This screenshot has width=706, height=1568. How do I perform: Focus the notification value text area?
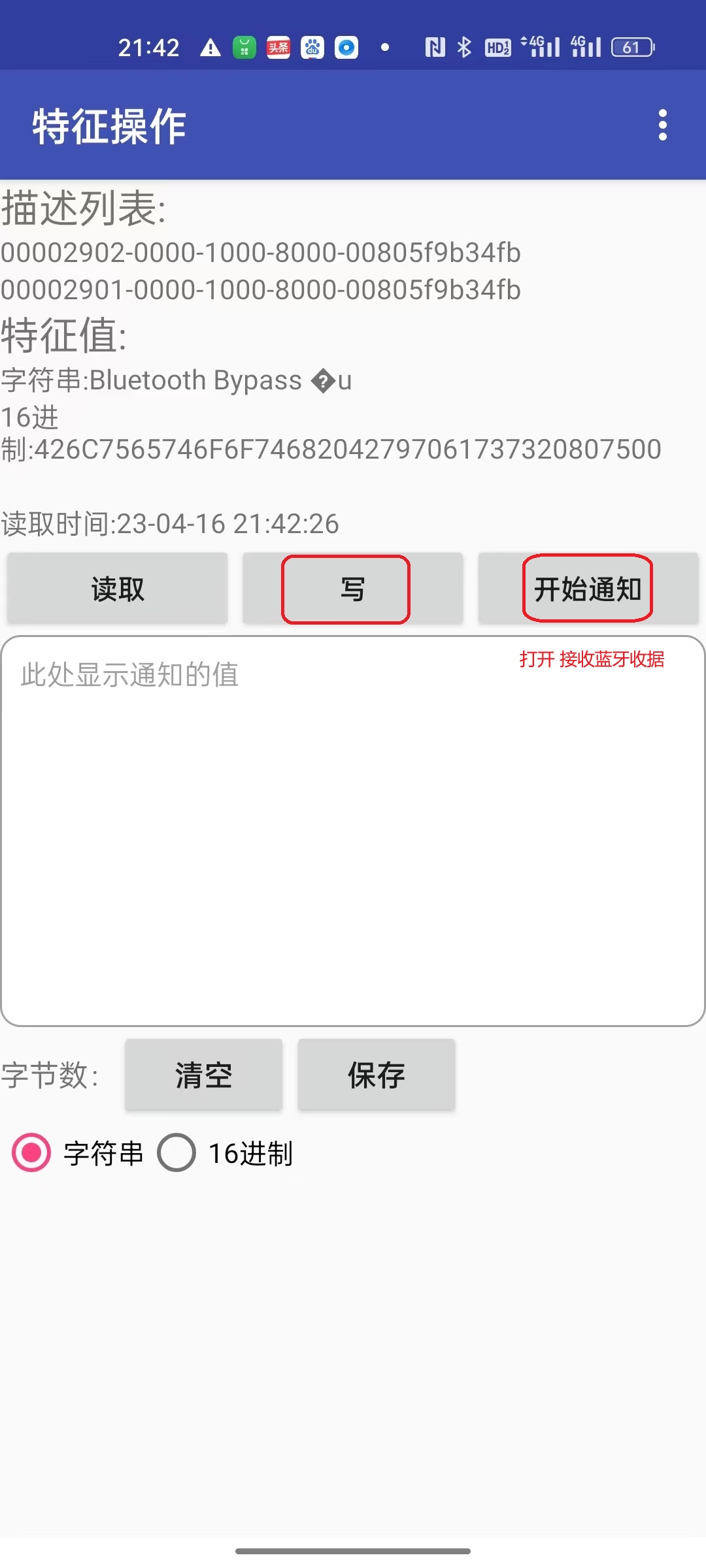(x=353, y=830)
